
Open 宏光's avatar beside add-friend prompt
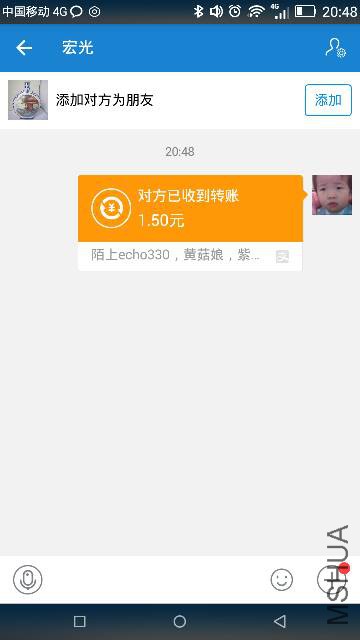(x=28, y=100)
